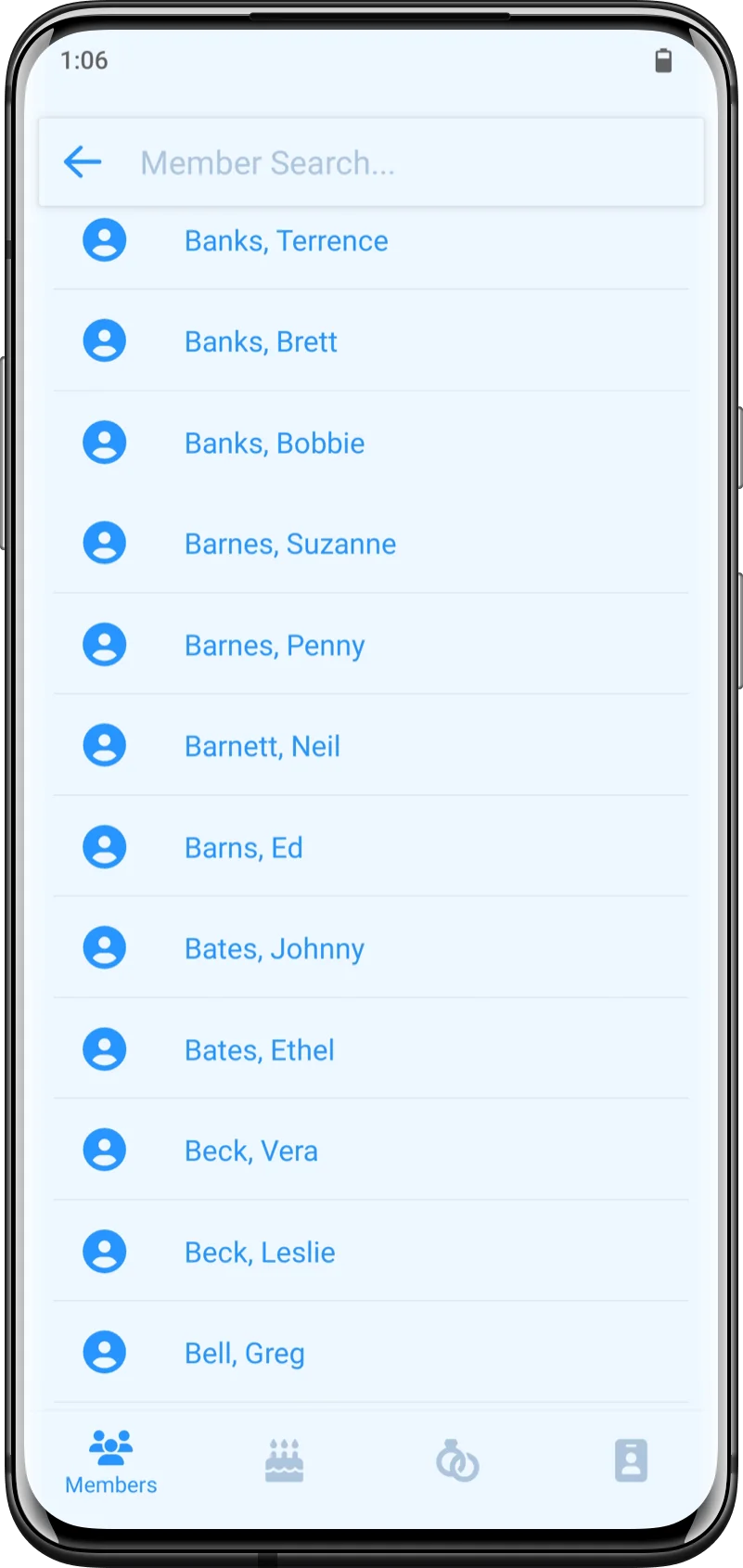Open member Beck, Vera
This screenshot has height=1568, width=743.
251,1151
